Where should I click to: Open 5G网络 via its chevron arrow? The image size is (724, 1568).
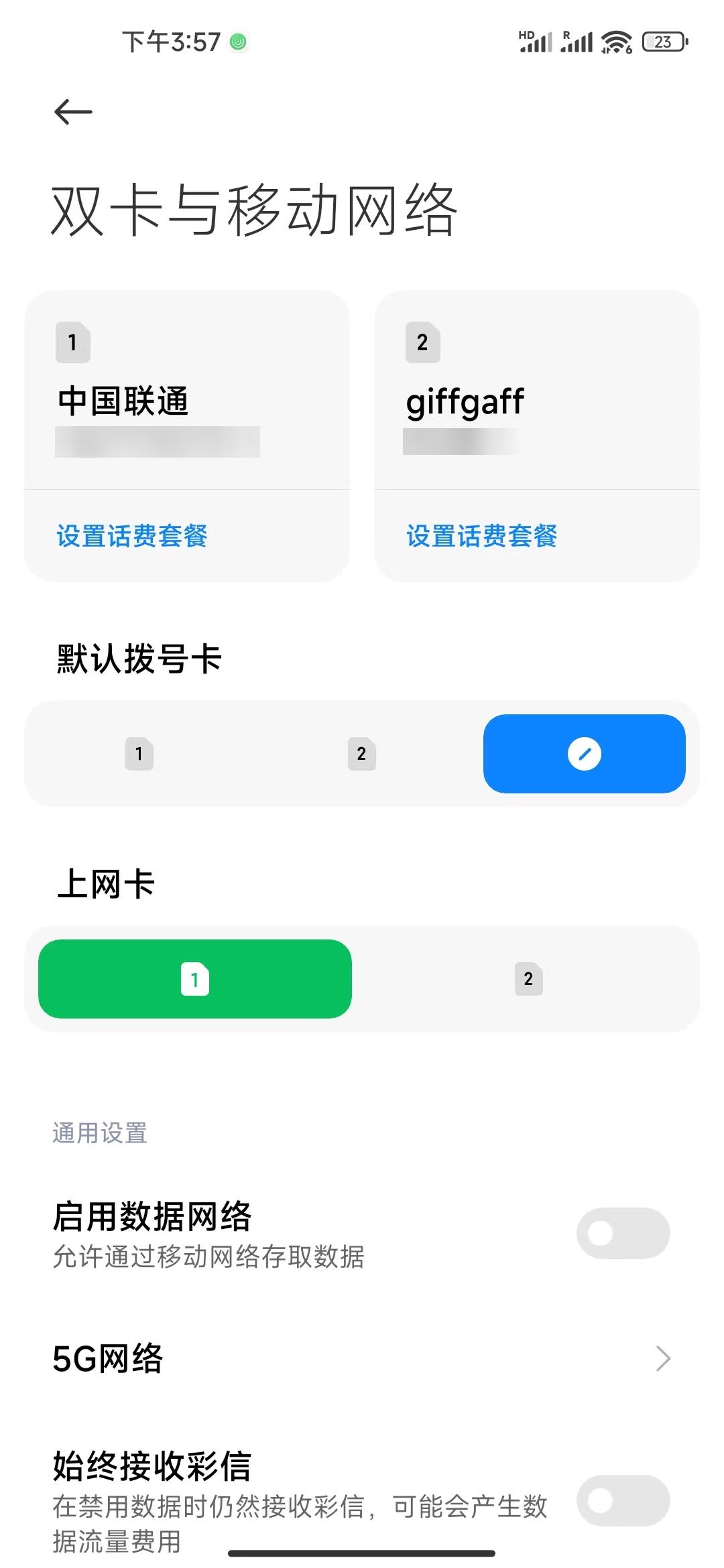pos(664,1358)
